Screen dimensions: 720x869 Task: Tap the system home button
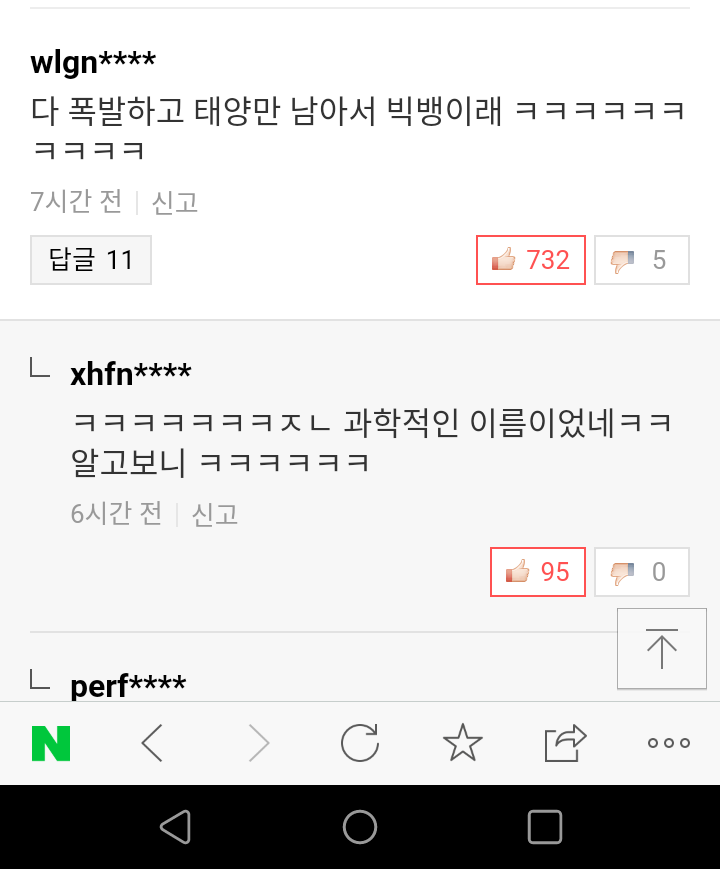point(360,827)
